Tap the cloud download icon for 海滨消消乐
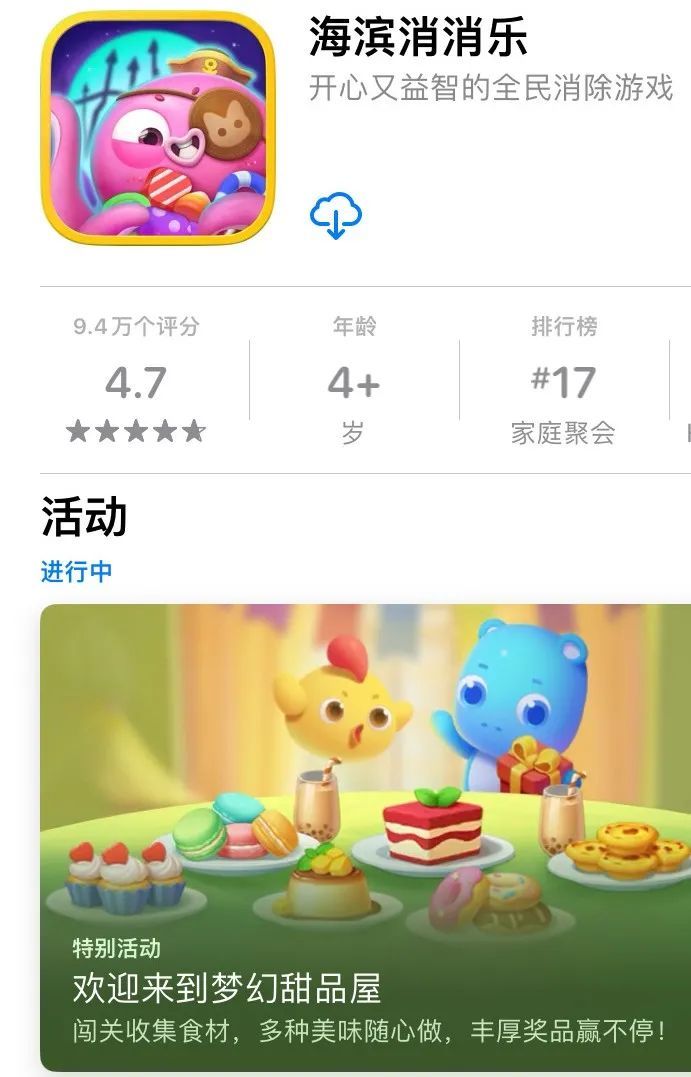The image size is (691, 1077). pos(336,216)
